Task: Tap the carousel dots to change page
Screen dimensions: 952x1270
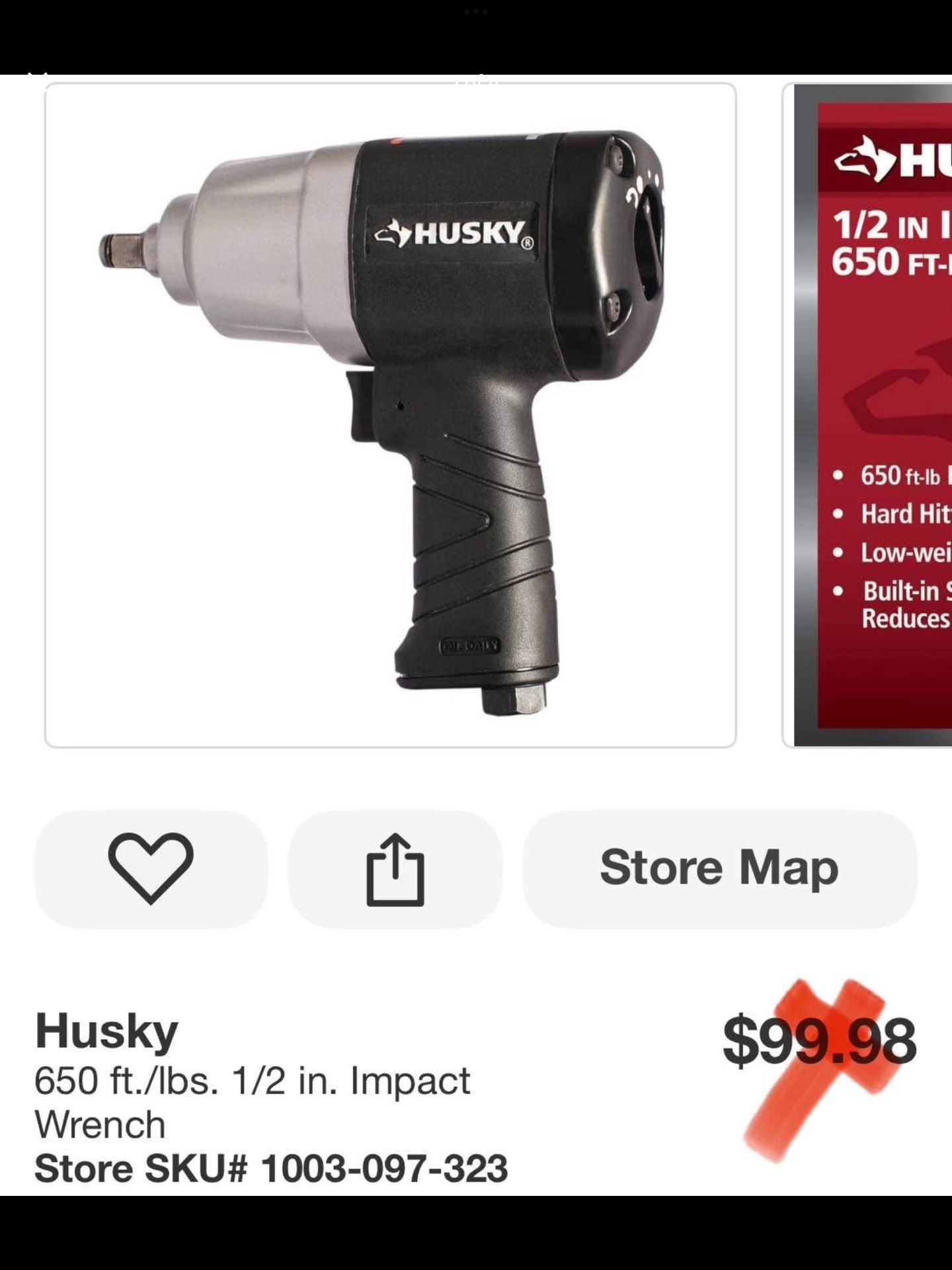Action: pyautogui.click(x=475, y=12)
